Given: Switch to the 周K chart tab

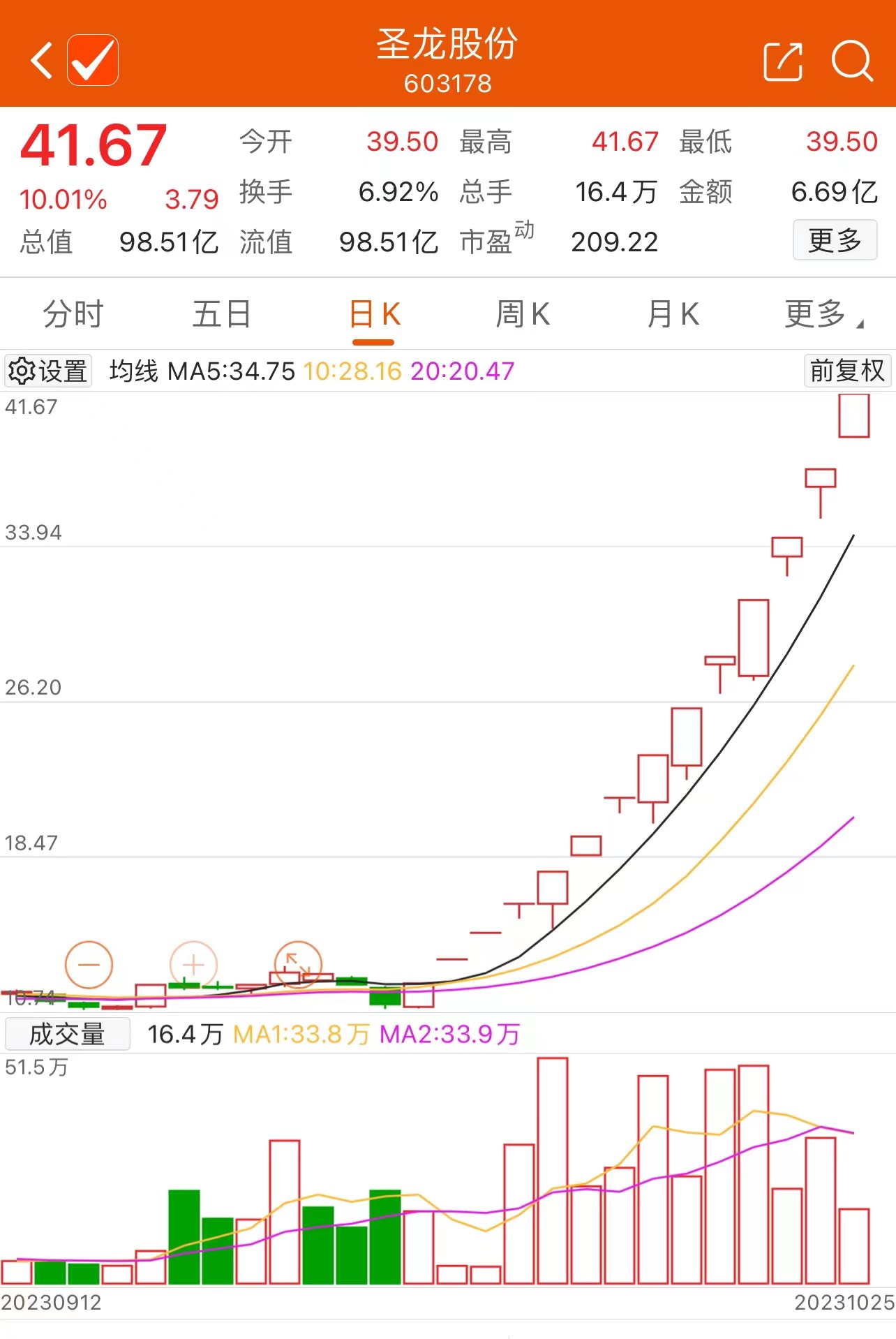Looking at the screenshot, I should click(523, 314).
